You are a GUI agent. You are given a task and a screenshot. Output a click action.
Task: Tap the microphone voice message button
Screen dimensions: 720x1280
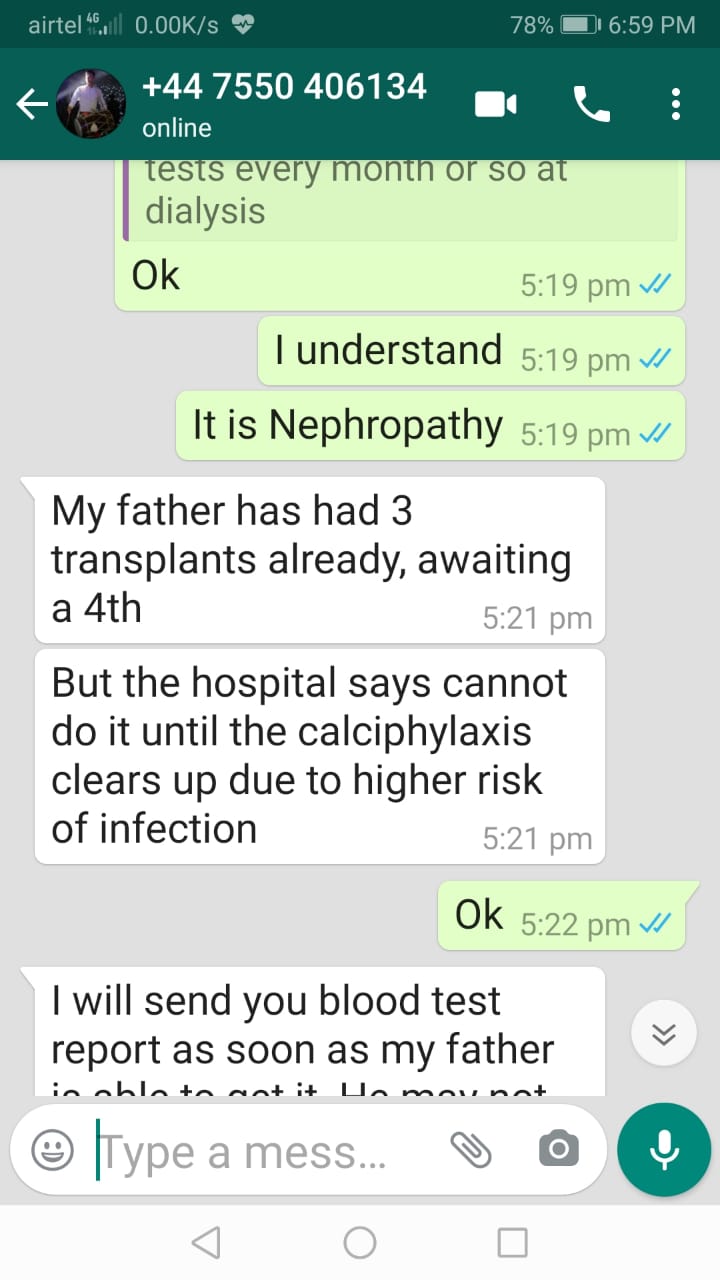pos(664,1151)
